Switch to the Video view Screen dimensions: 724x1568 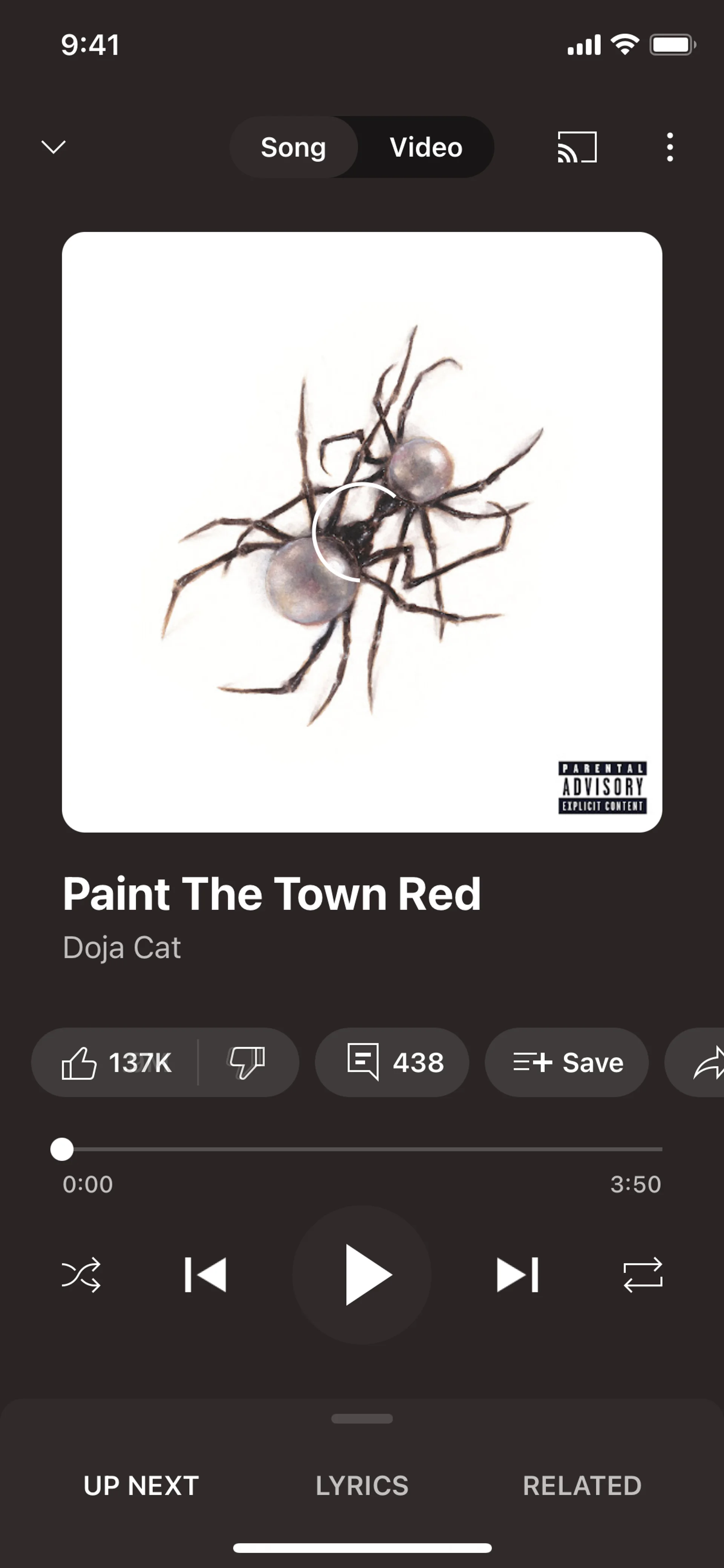[x=426, y=147]
